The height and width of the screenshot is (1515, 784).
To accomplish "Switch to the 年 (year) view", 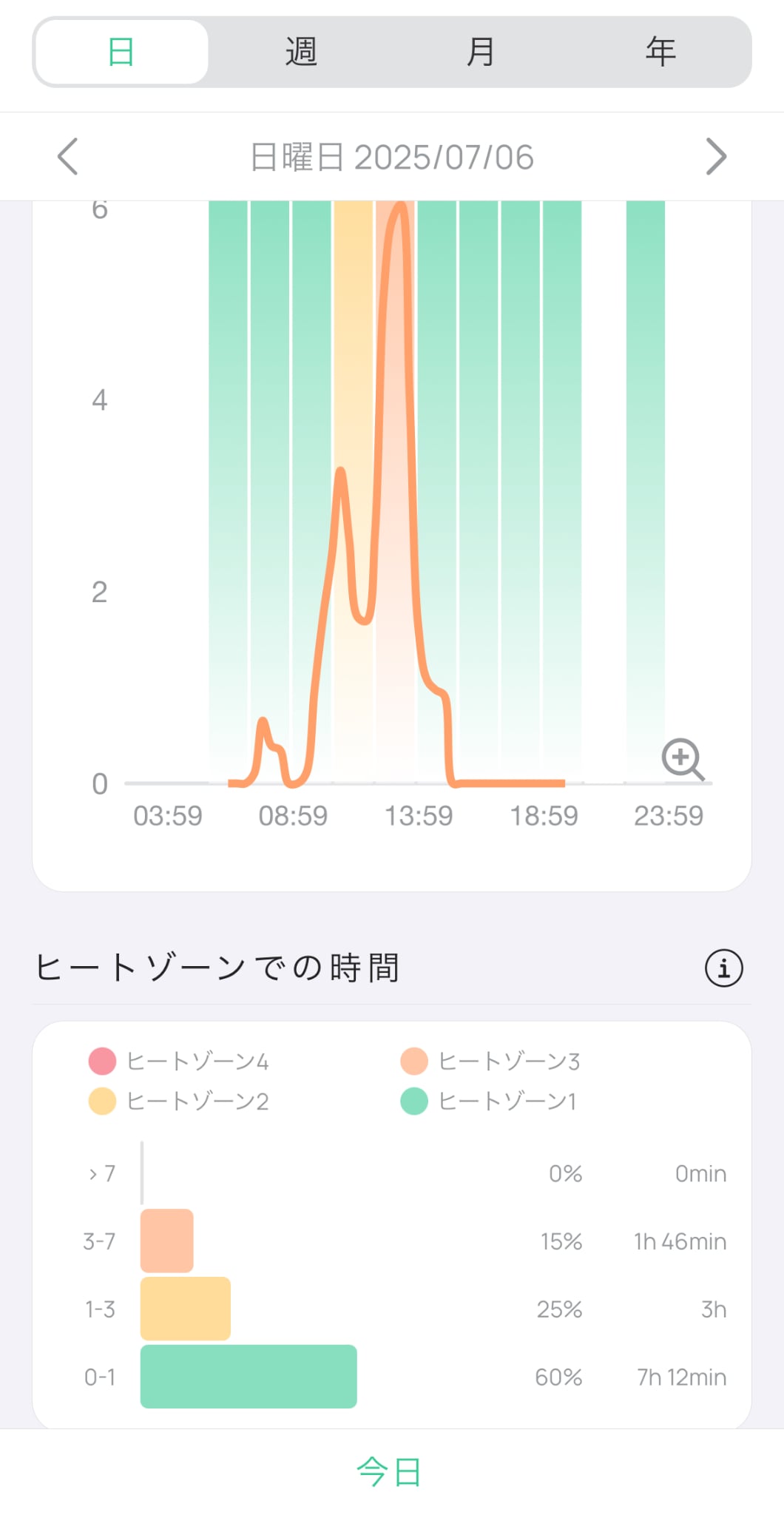I will point(660,53).
